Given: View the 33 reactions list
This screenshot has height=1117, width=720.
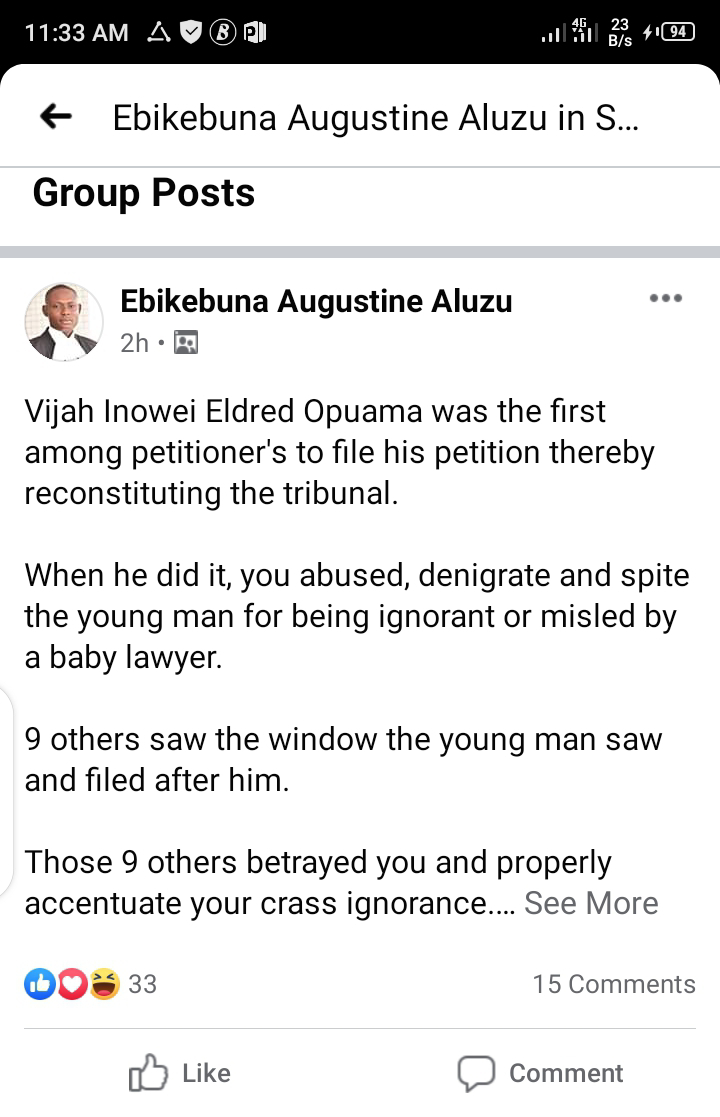Looking at the screenshot, I should tap(90, 984).
